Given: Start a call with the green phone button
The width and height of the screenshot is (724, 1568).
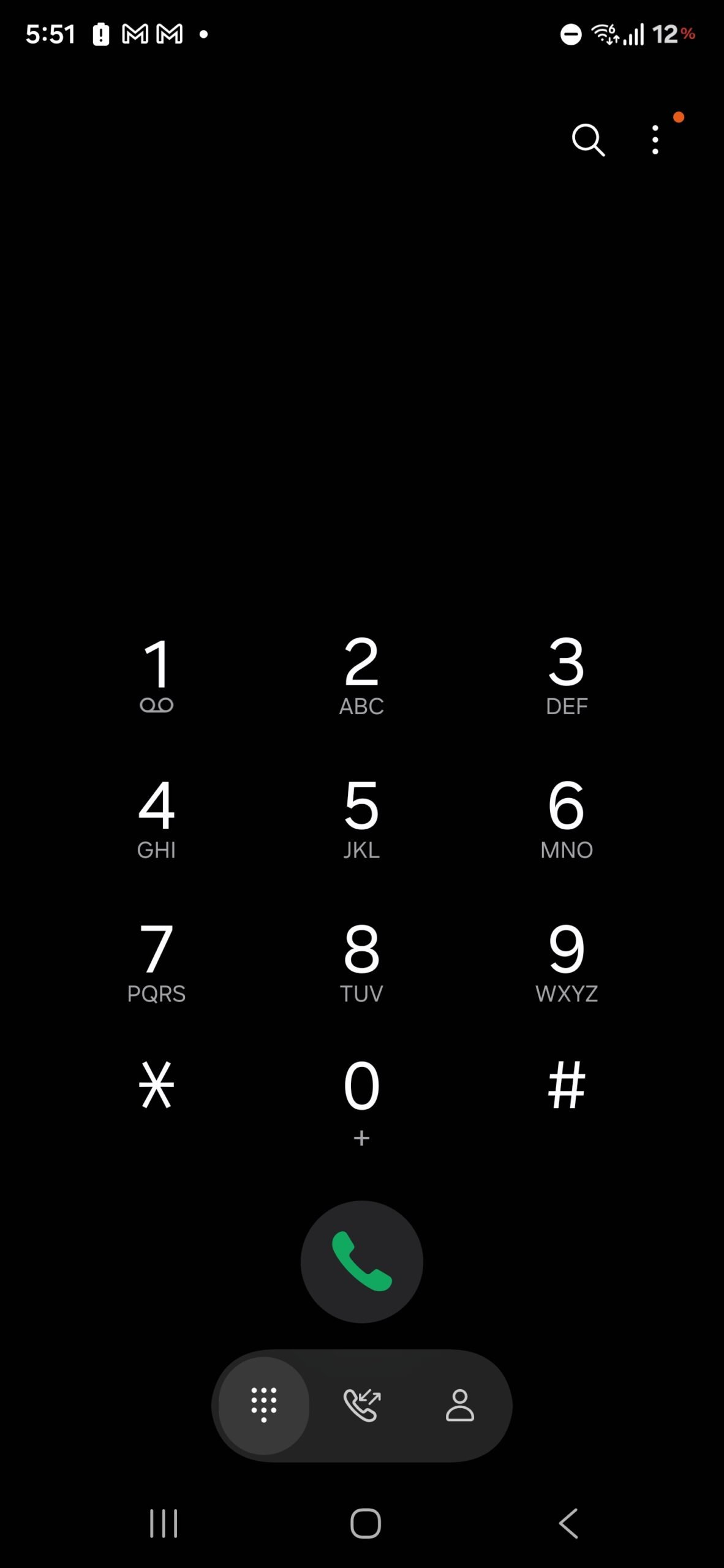Looking at the screenshot, I should (362, 1262).
